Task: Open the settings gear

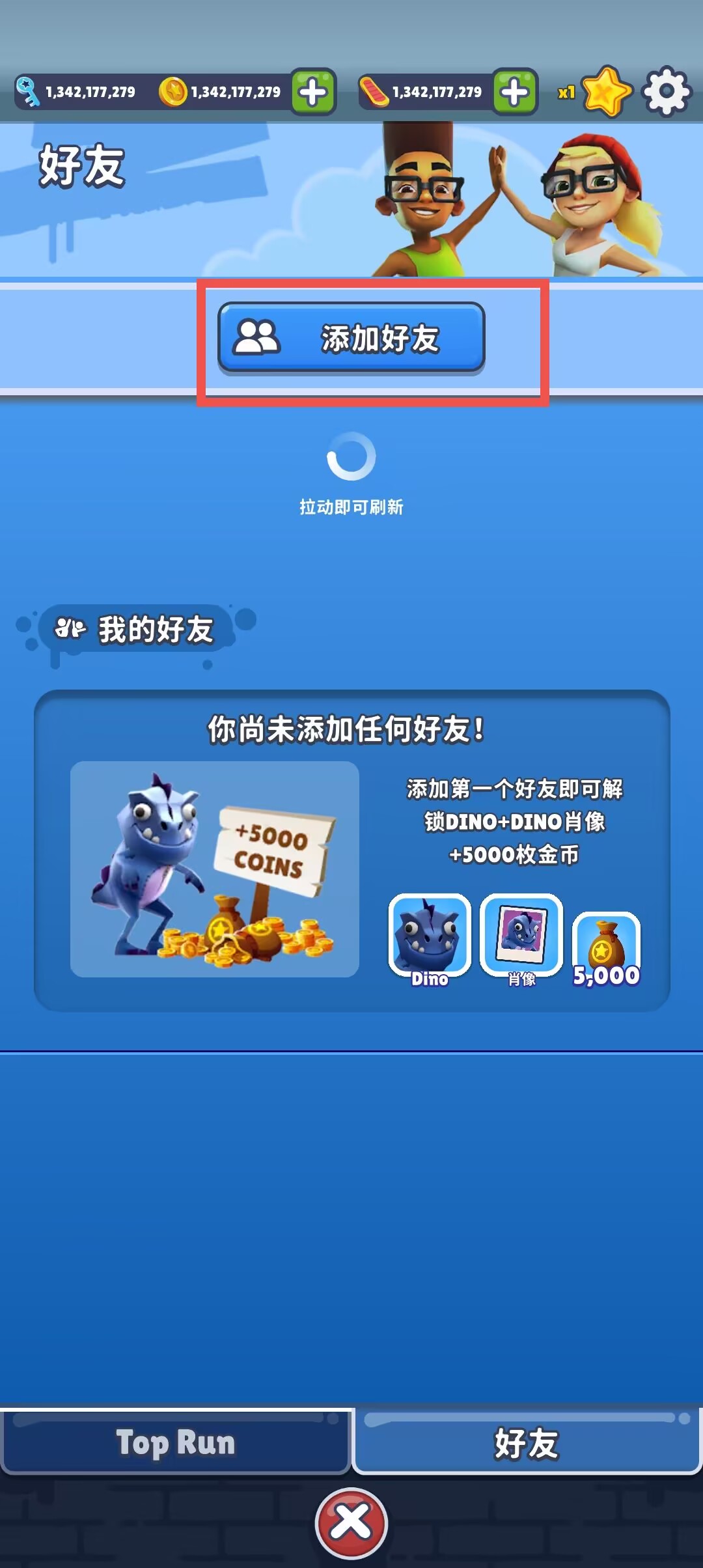Action: [x=667, y=91]
